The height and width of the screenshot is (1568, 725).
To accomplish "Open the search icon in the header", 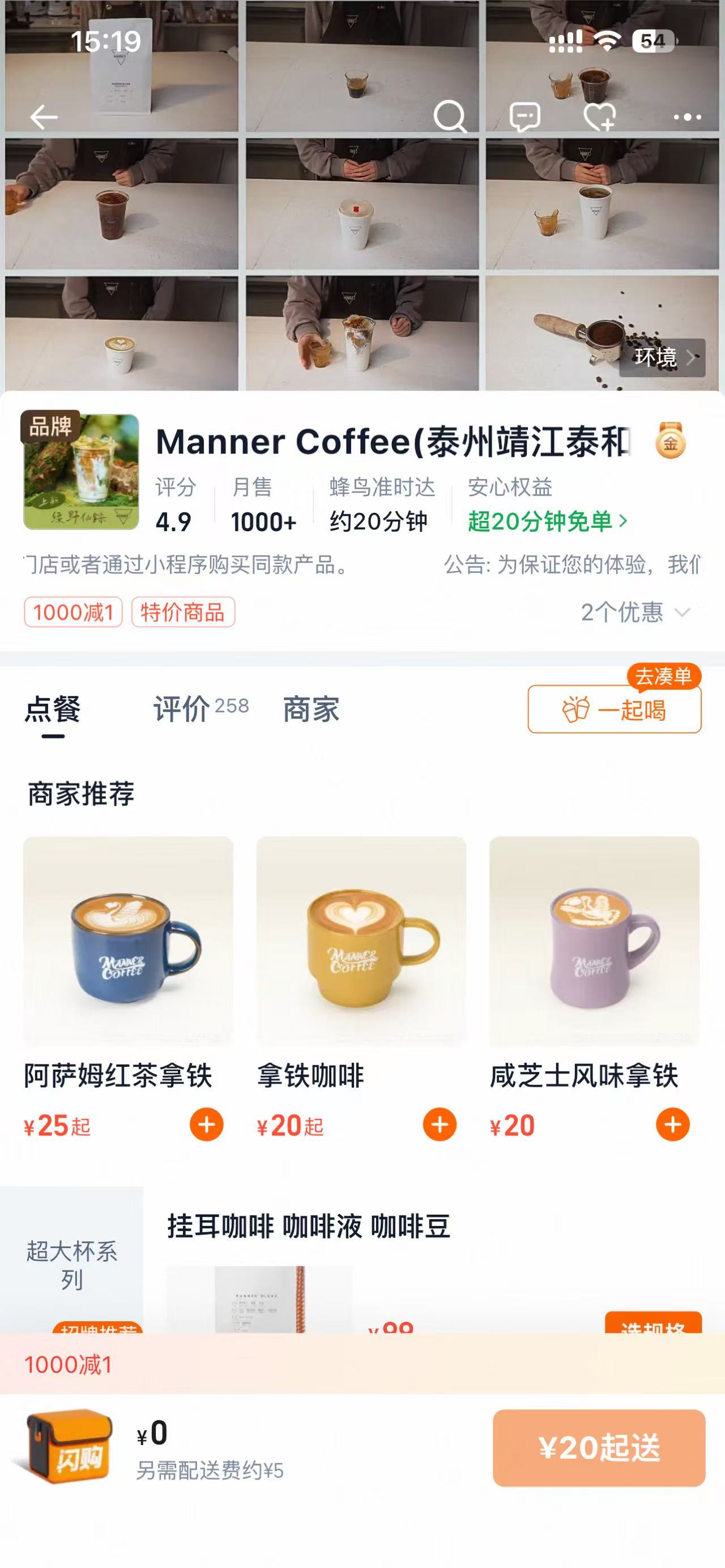I will coord(450,116).
